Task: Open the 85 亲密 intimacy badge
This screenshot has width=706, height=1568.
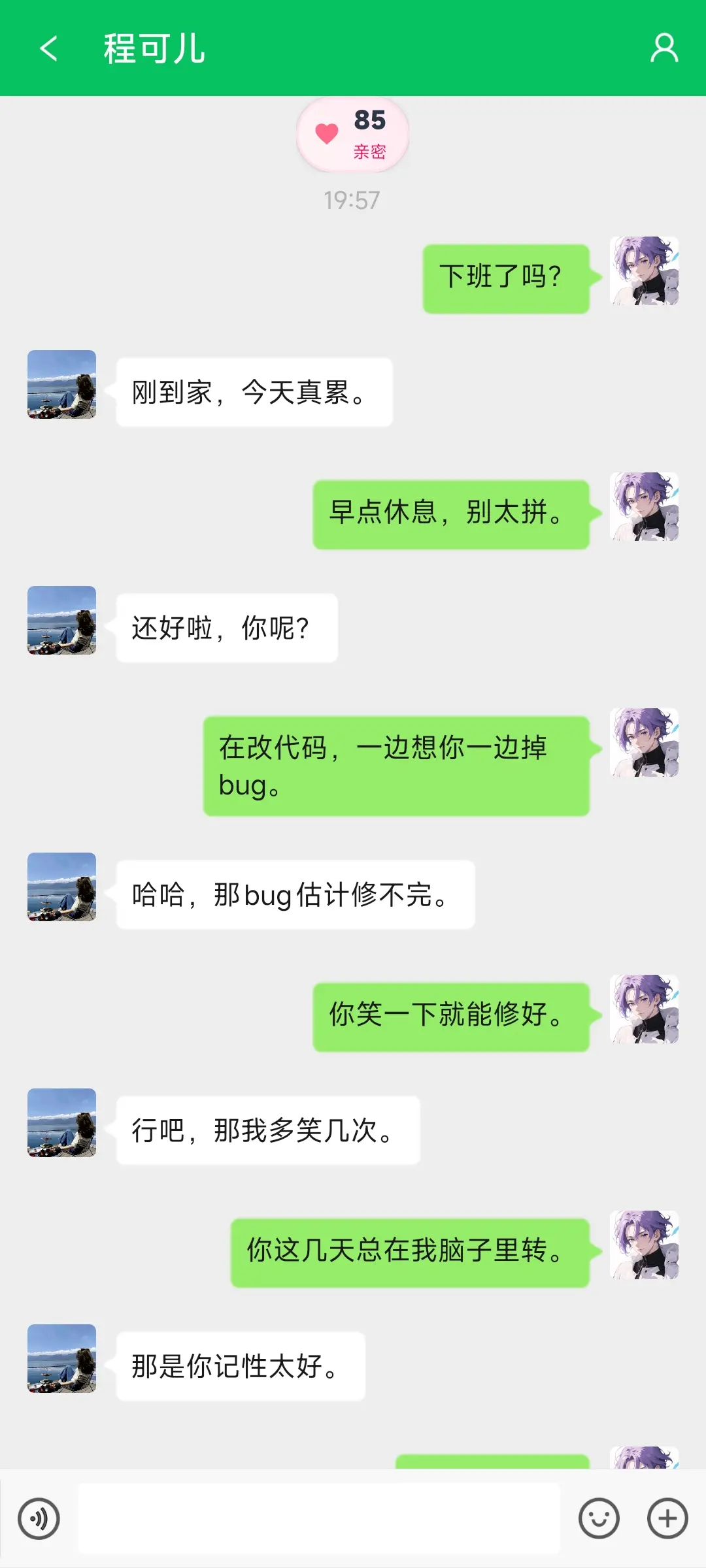Action: [x=353, y=135]
